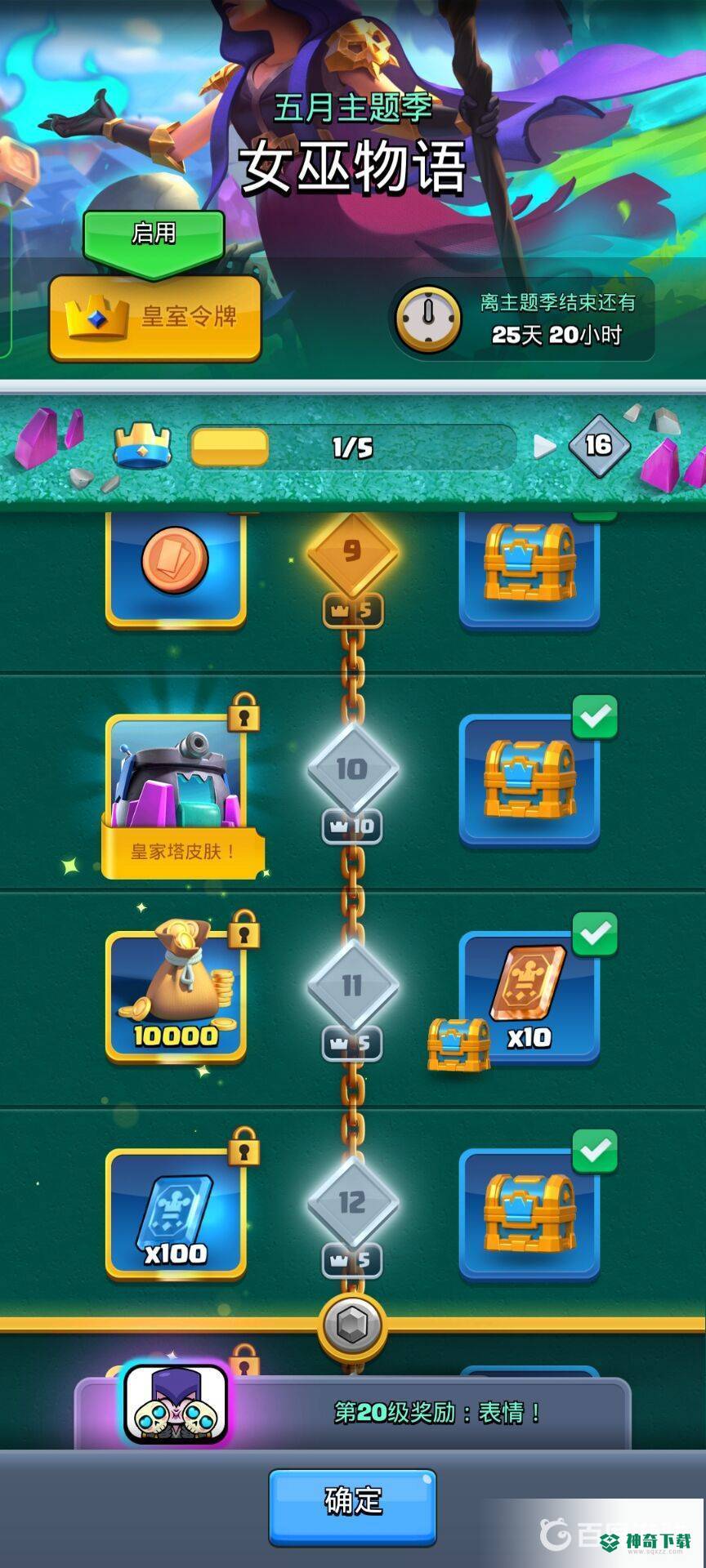View the locked x100 blue token reward
Image resolution: width=706 pixels, height=1568 pixels.
[176, 1214]
